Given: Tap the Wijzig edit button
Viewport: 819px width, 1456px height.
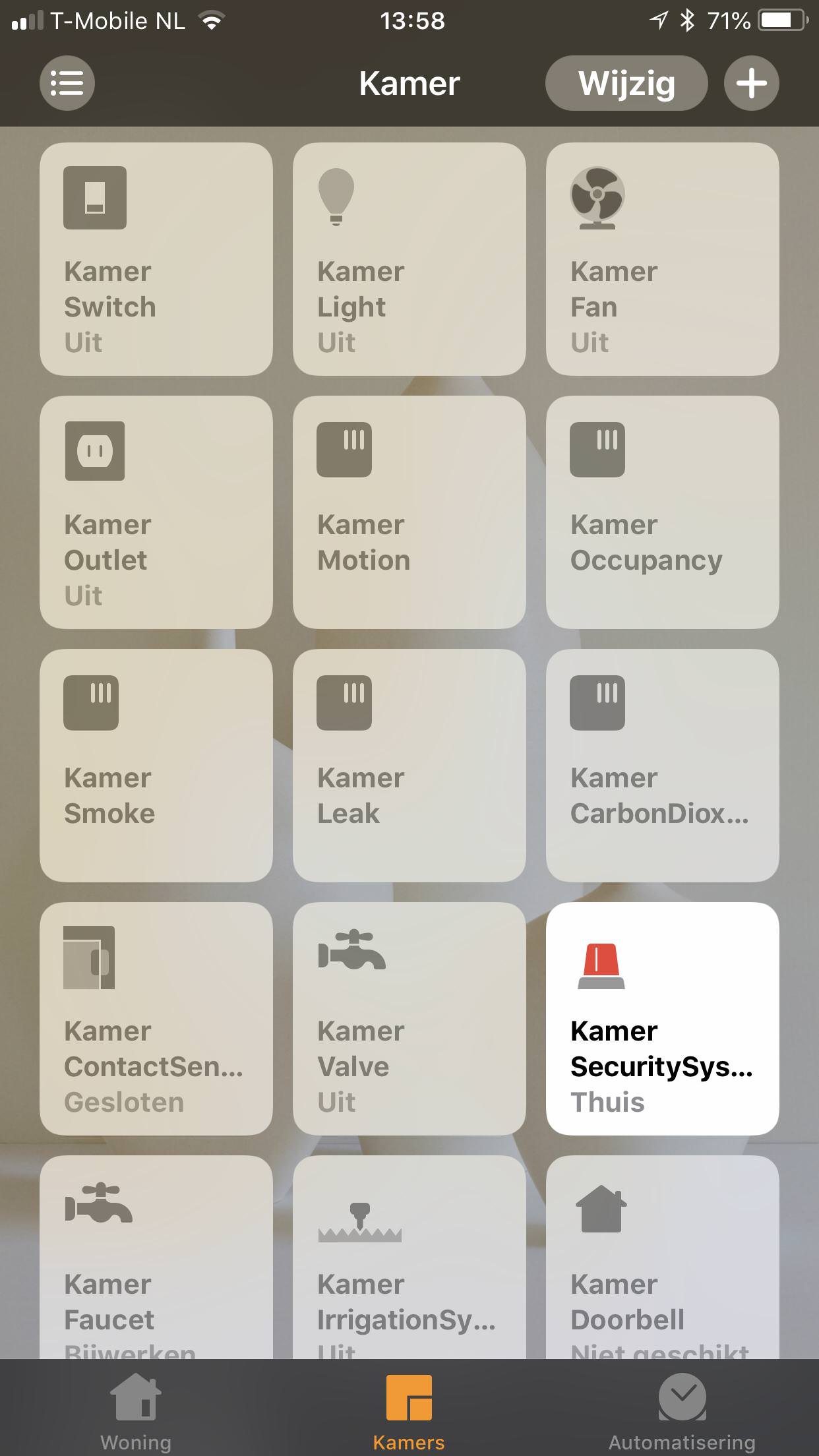Looking at the screenshot, I should coord(626,83).
